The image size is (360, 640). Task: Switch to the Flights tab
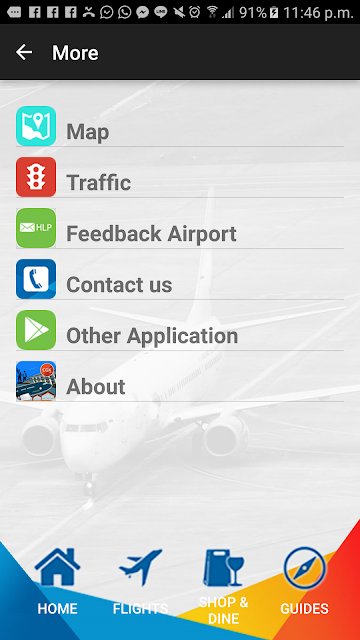pos(140,581)
